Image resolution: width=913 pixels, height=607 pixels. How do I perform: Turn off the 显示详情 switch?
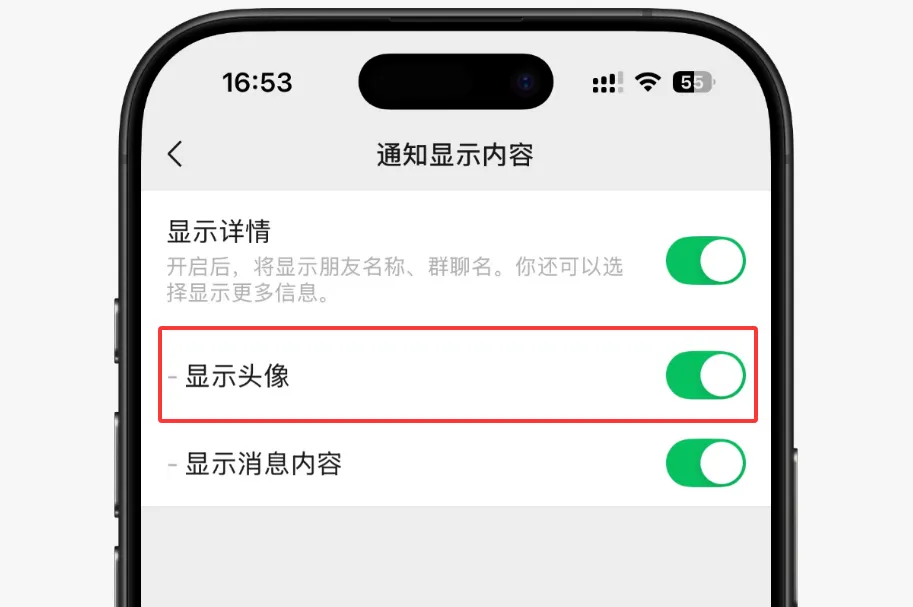[705, 262]
